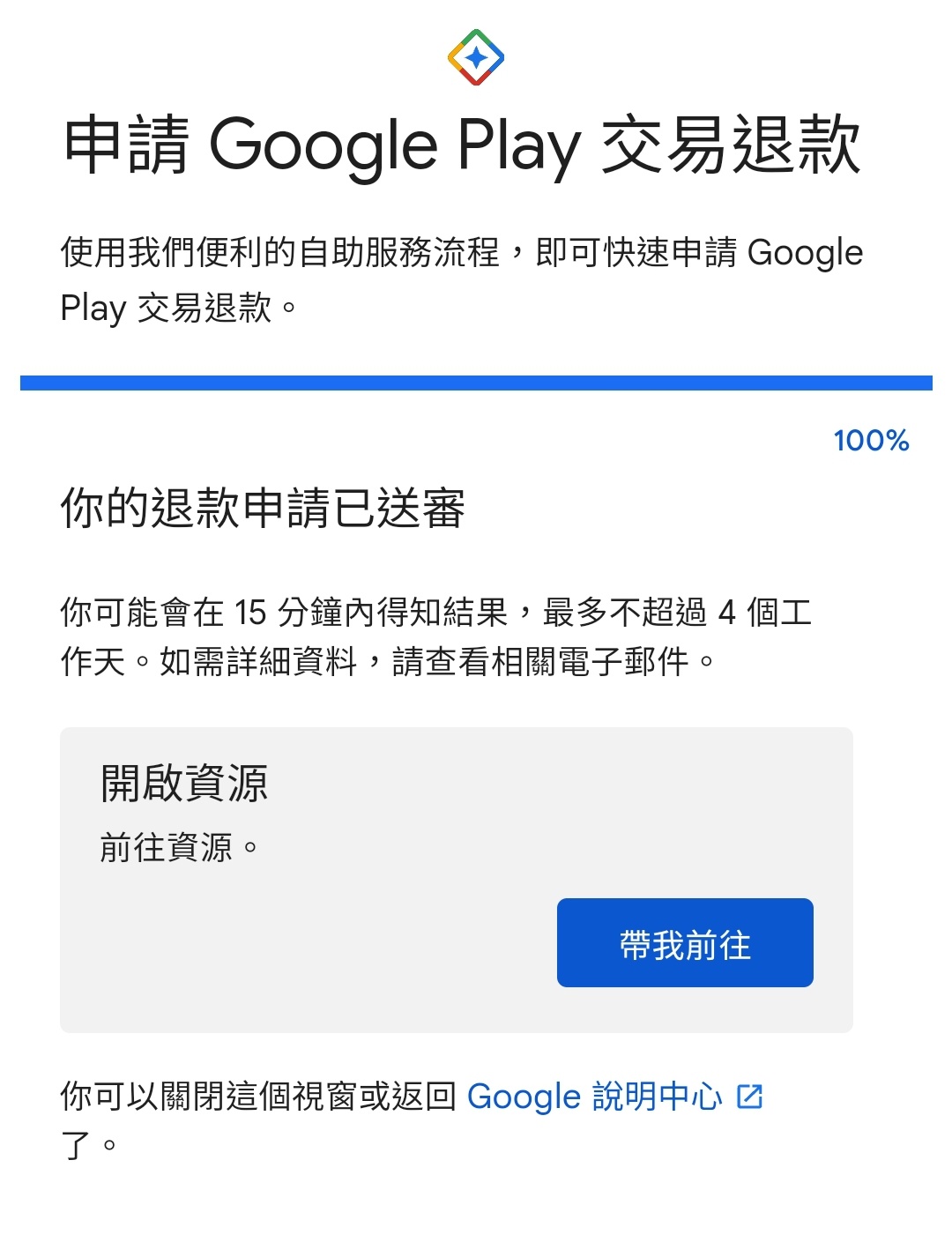Tap the 帶我前往 button
This screenshot has width=952, height=1242.
pyautogui.click(x=685, y=943)
